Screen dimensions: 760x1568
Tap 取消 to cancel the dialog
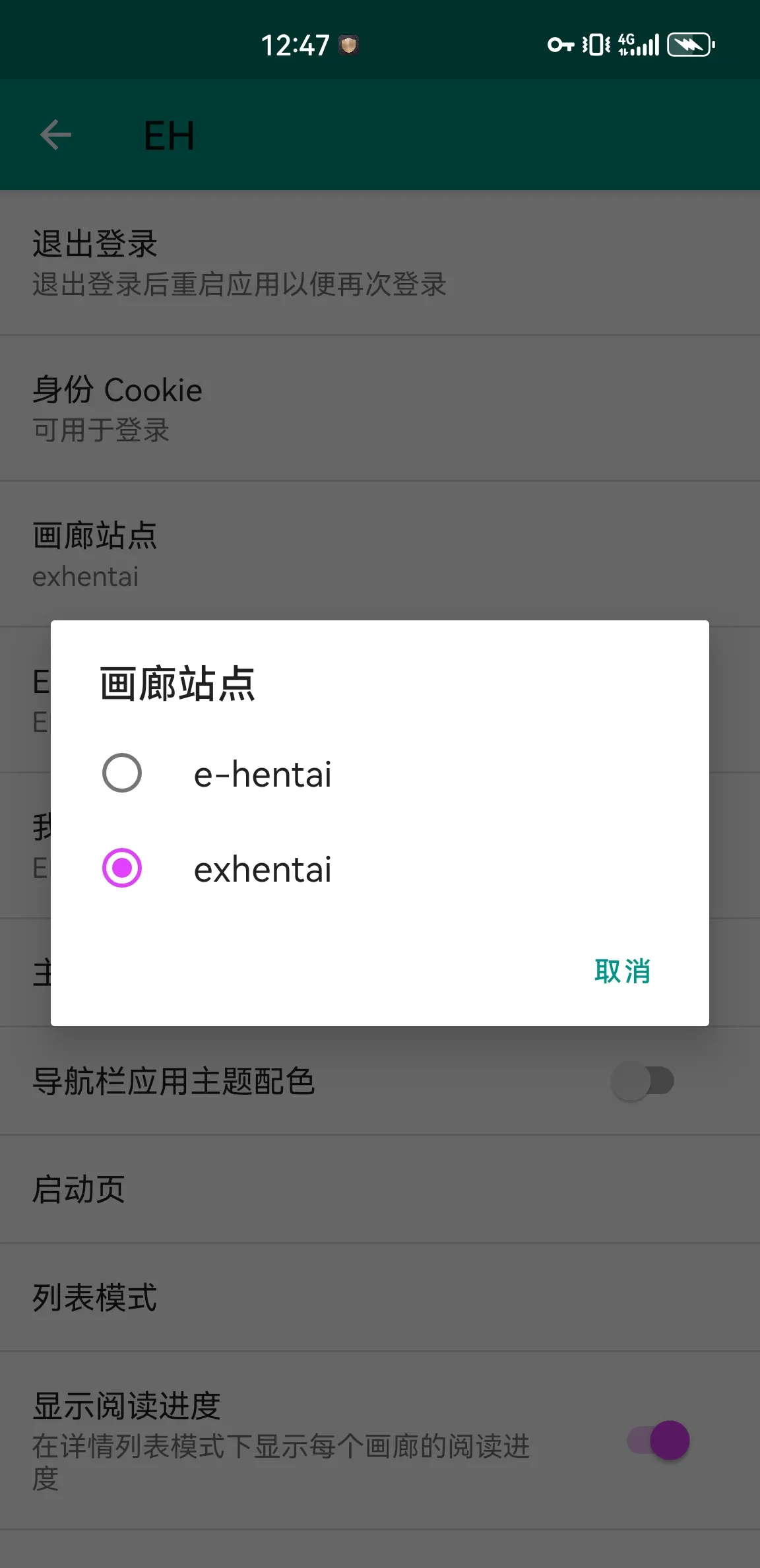(622, 971)
